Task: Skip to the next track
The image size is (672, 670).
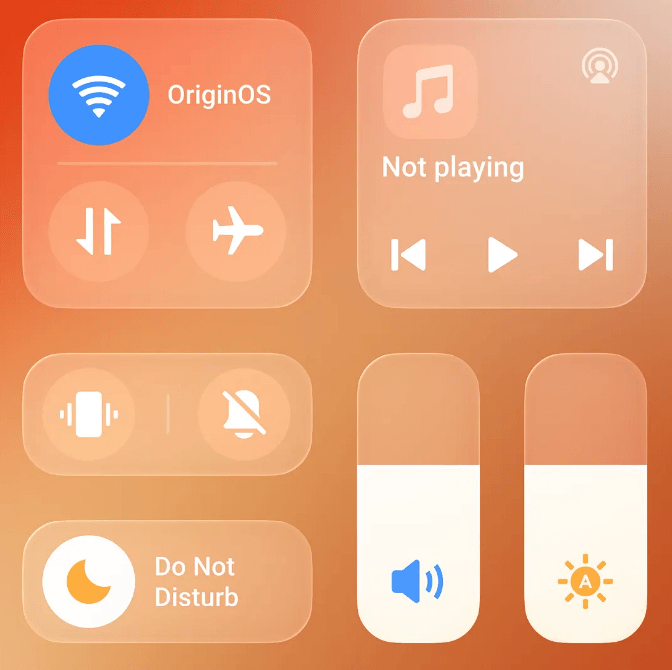Action: [x=596, y=256]
